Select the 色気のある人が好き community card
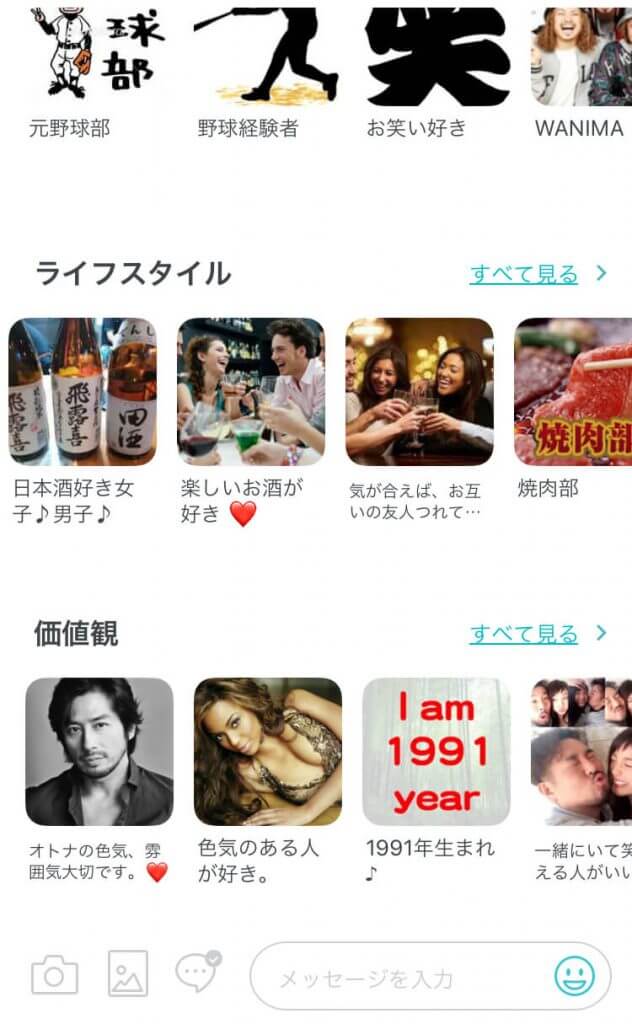 tap(268, 752)
